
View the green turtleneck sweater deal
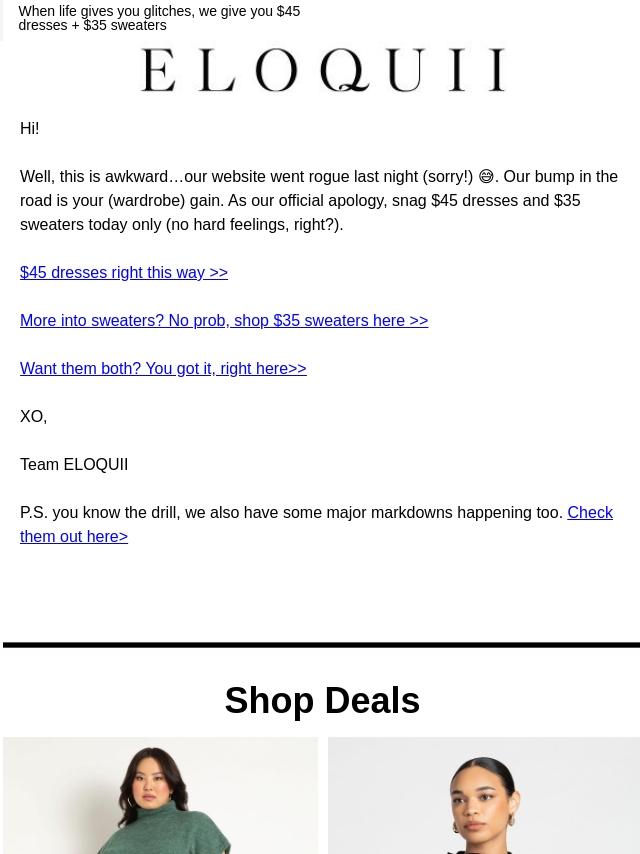[x=160, y=795]
